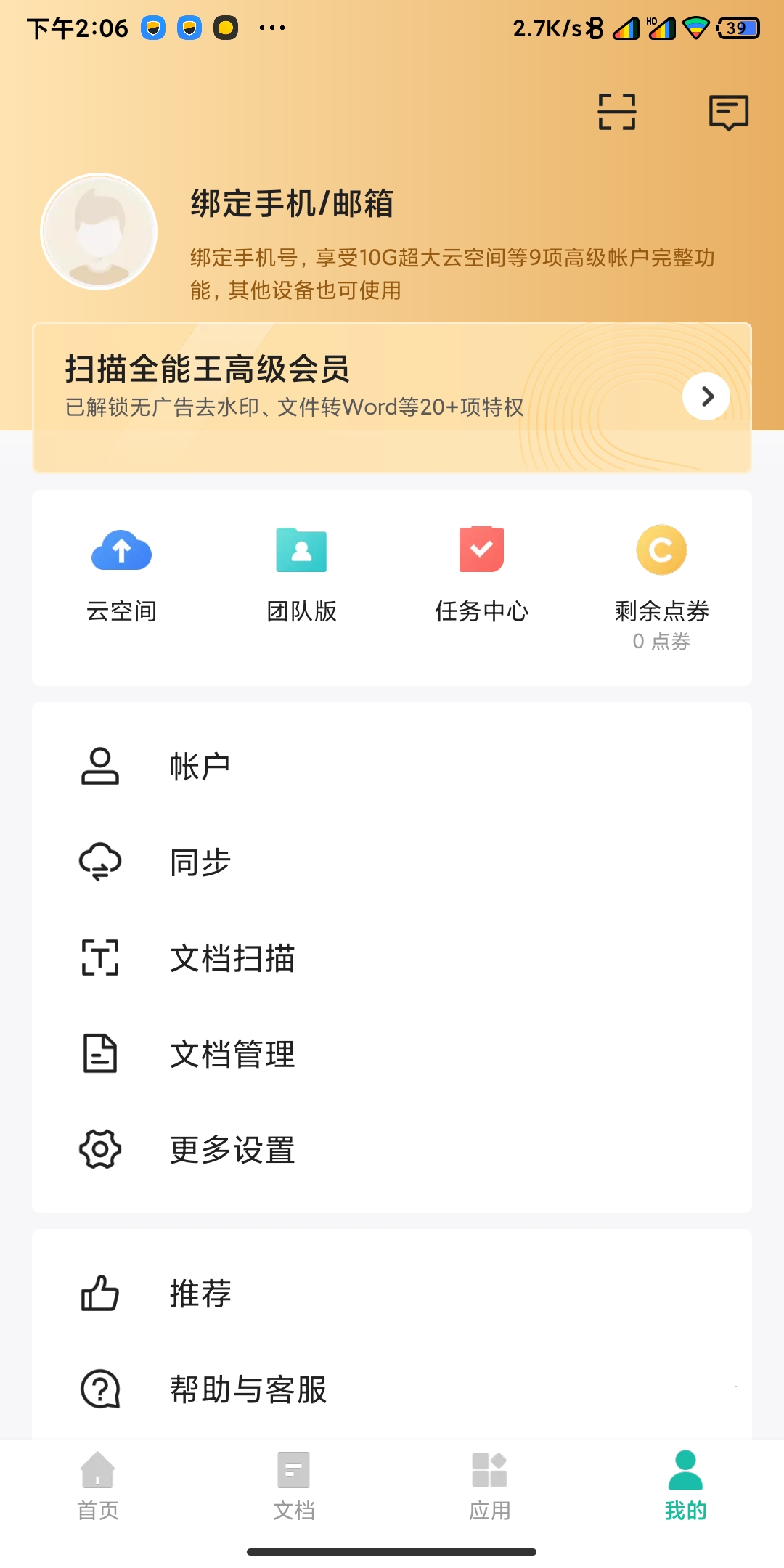Open 更多设置 via the gear icon
The width and height of the screenshot is (784, 1568).
pyautogui.click(x=100, y=1150)
